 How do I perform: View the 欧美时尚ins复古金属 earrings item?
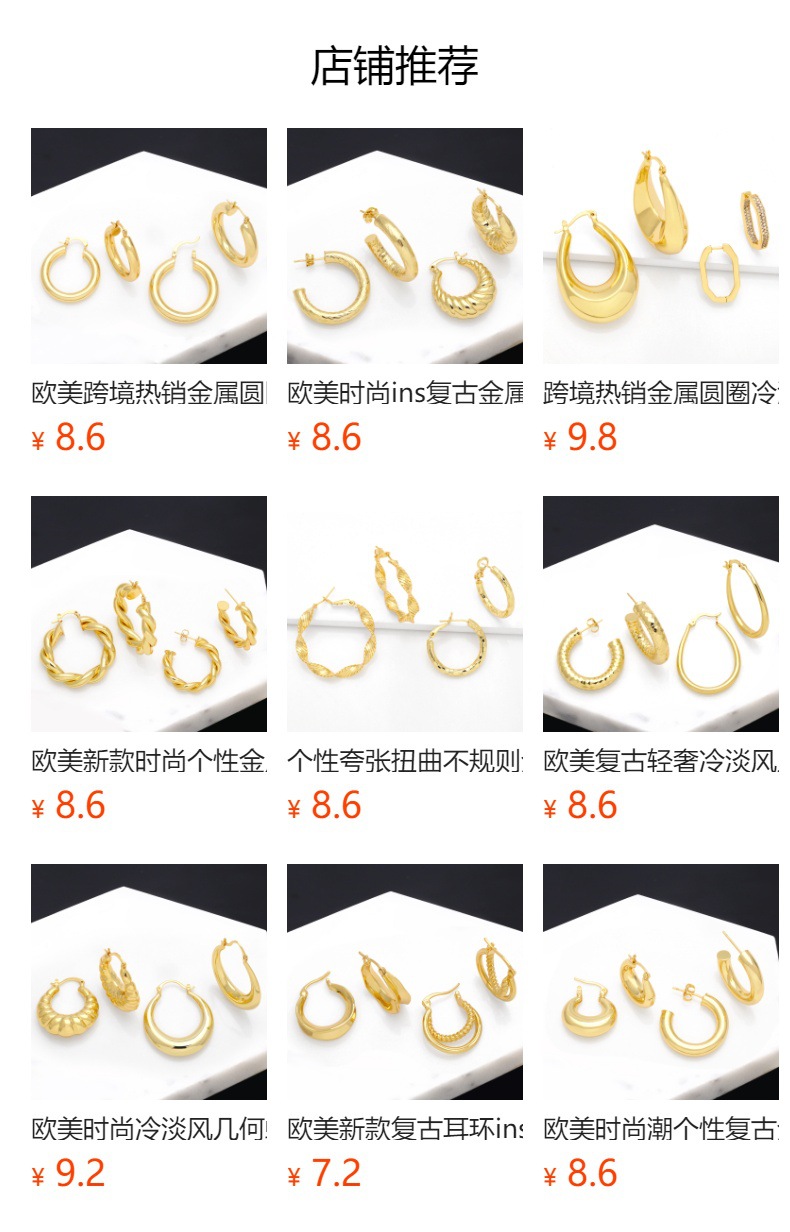click(x=405, y=246)
